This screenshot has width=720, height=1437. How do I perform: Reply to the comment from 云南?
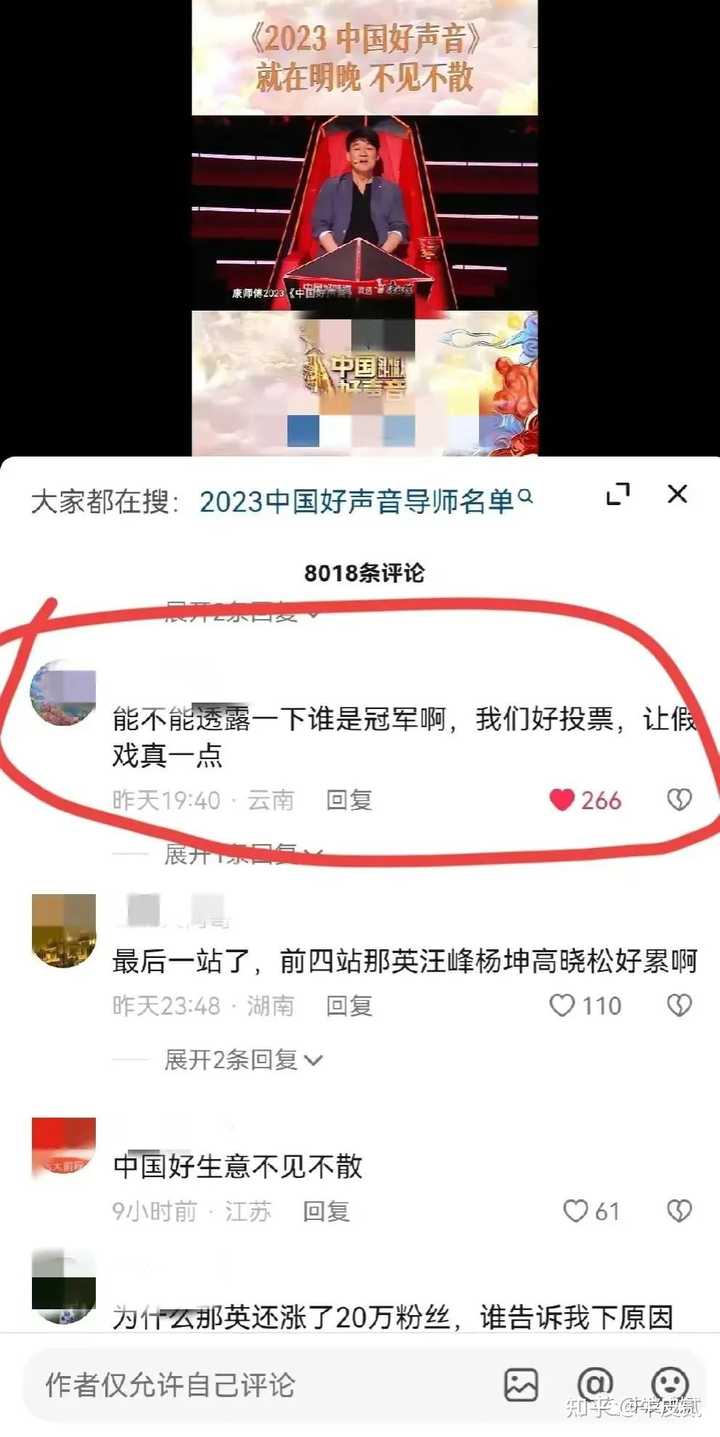(x=349, y=800)
